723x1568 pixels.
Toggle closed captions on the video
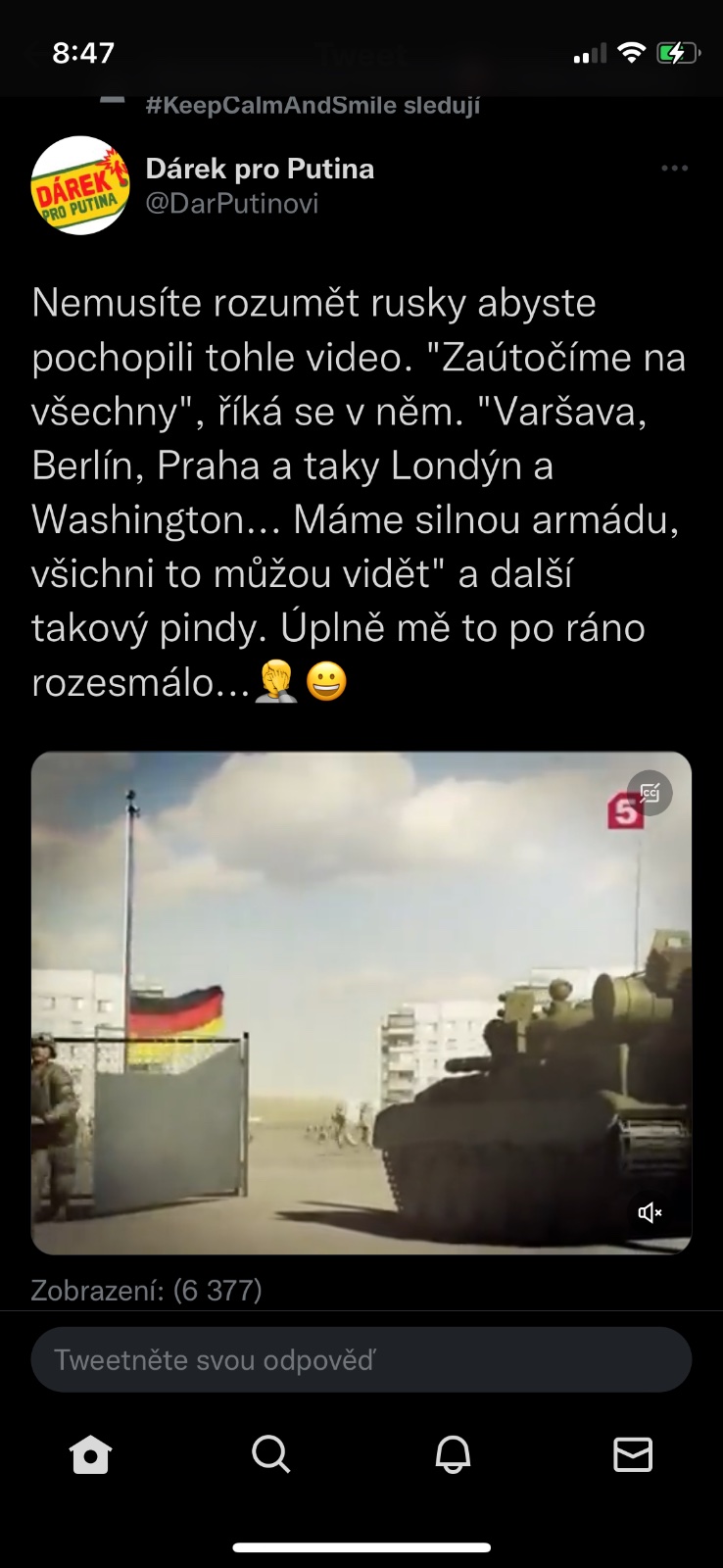tap(650, 793)
